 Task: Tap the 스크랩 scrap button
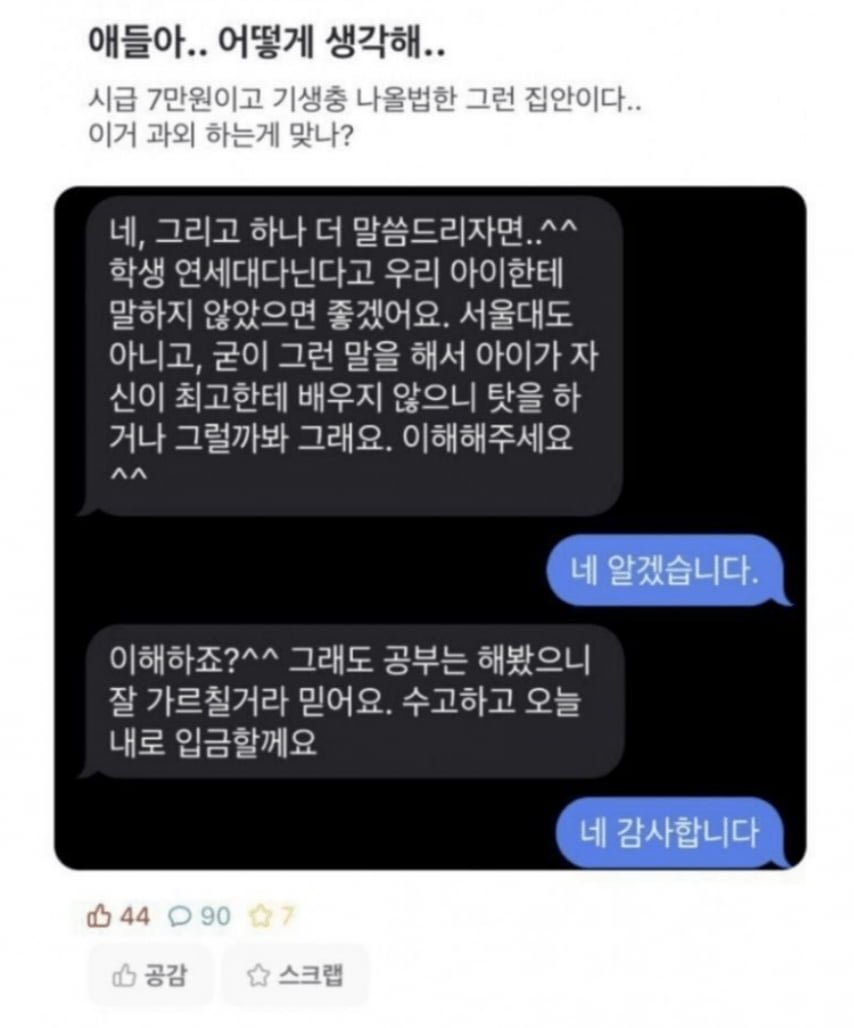pyautogui.click(x=294, y=975)
